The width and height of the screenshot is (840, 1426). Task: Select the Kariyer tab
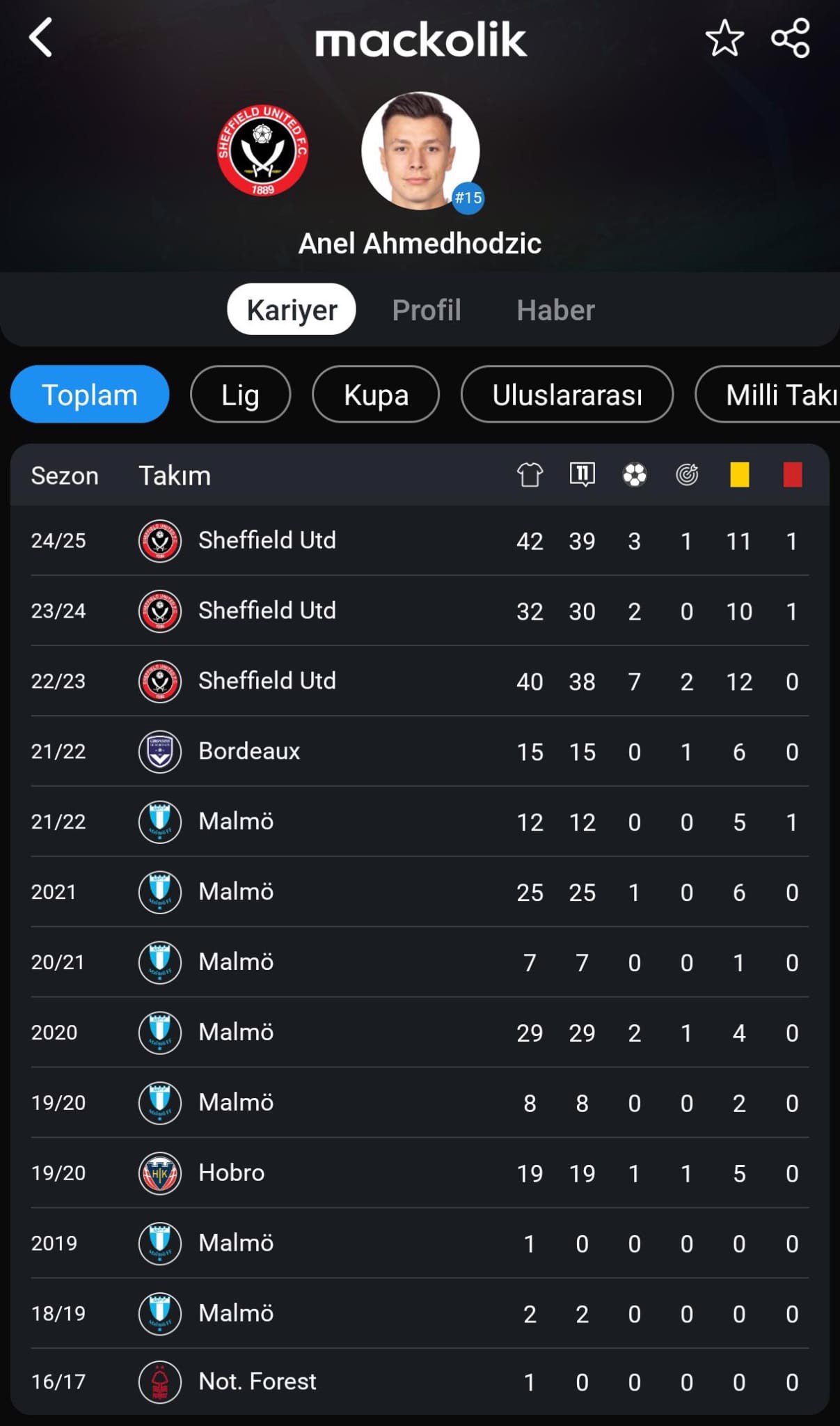(x=292, y=309)
